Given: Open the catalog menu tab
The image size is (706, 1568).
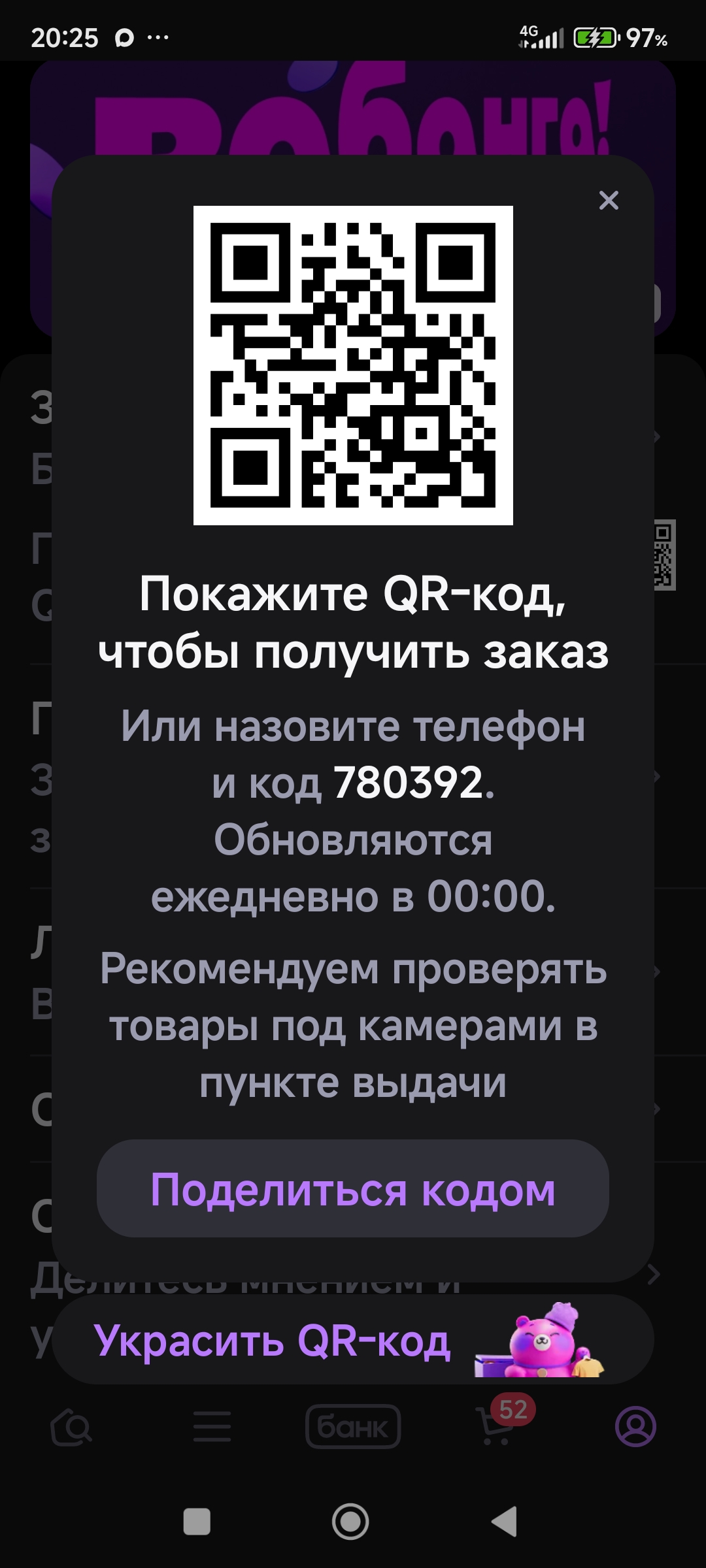Looking at the screenshot, I should pyautogui.click(x=212, y=1427).
